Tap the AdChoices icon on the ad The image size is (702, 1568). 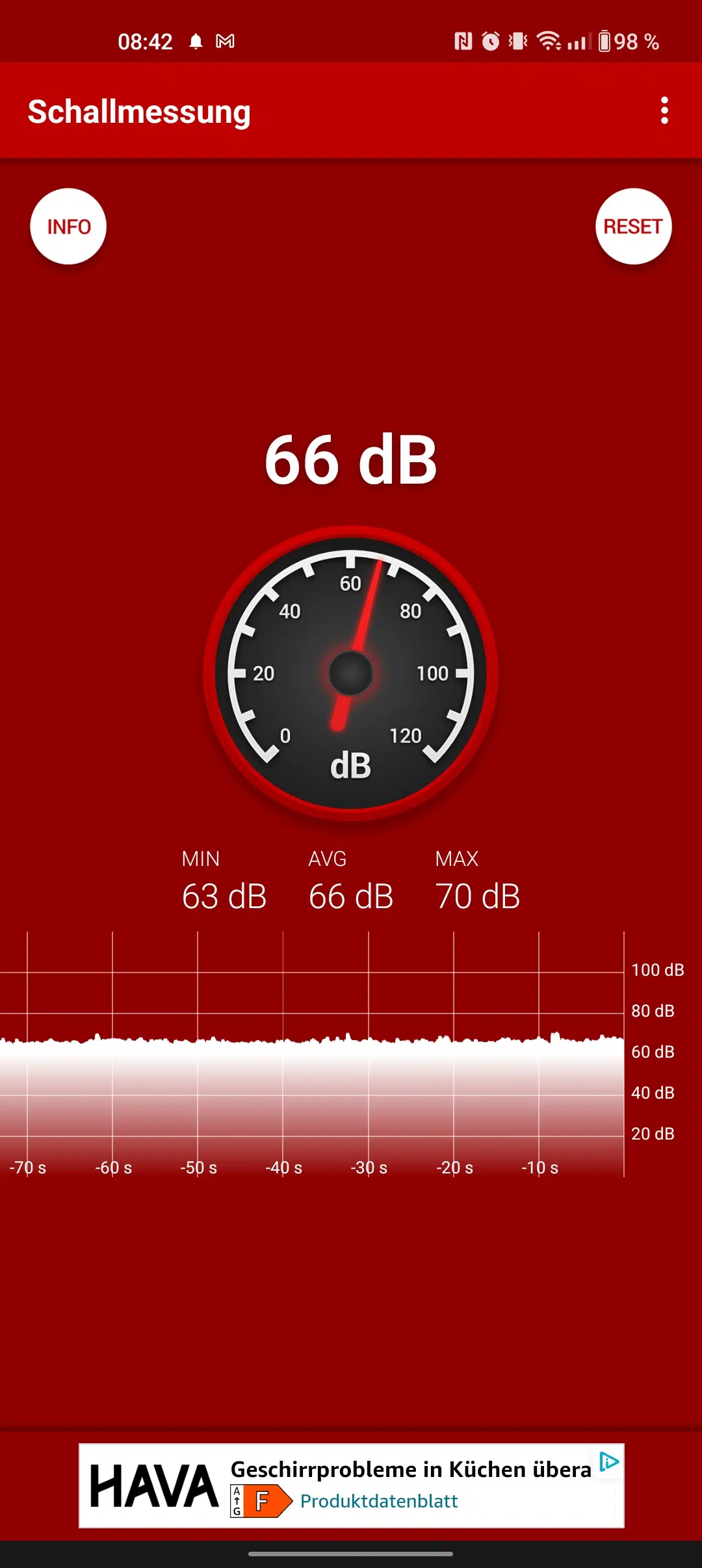pyautogui.click(x=609, y=1462)
